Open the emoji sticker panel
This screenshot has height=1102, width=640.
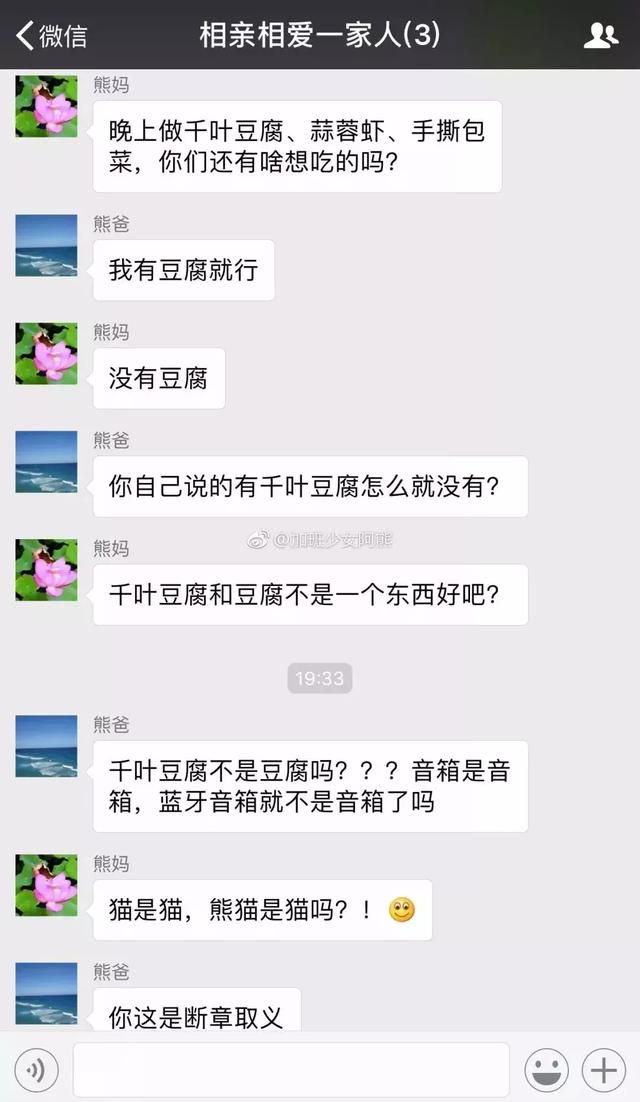(546, 1070)
